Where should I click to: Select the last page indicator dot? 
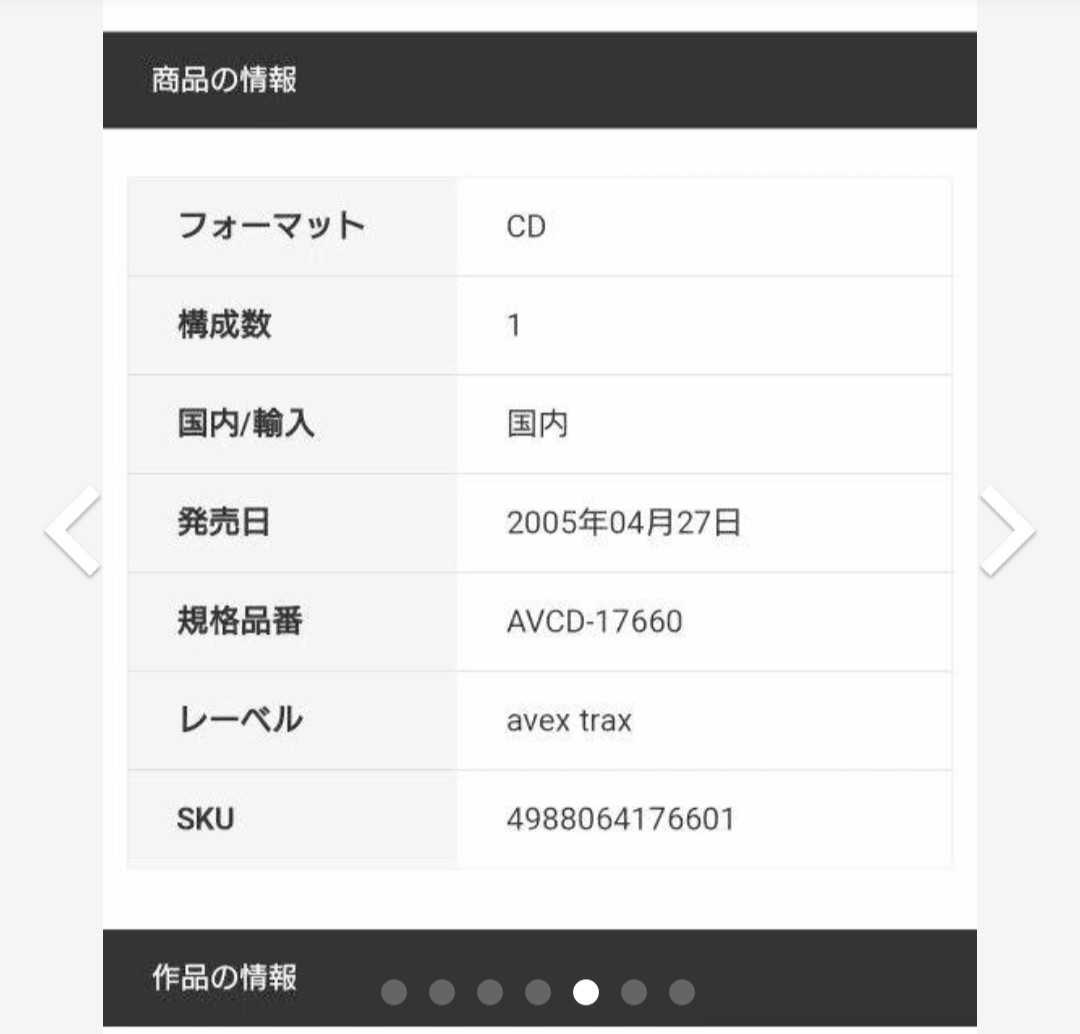tap(682, 992)
